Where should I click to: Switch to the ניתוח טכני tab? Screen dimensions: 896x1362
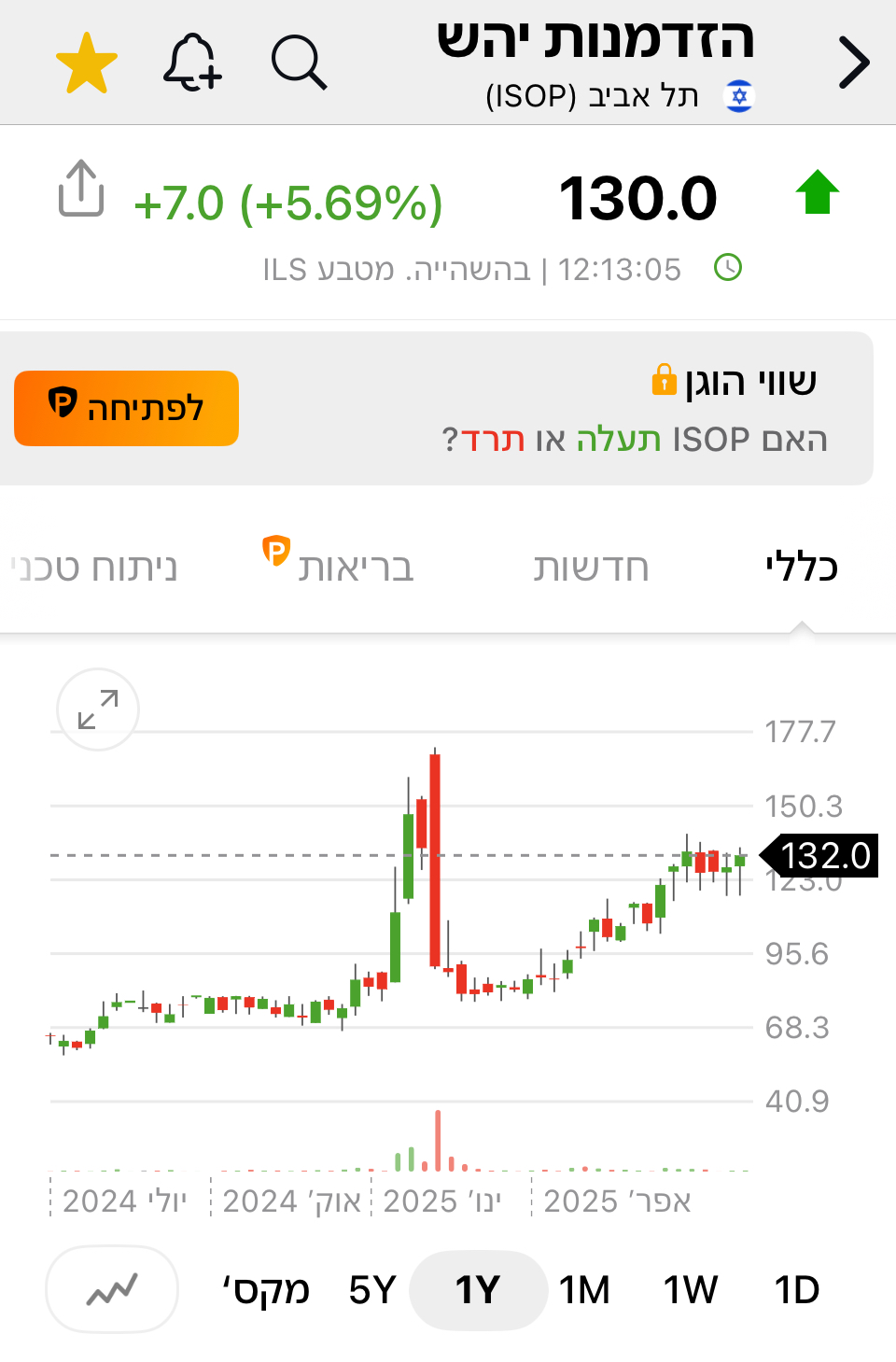tap(93, 568)
